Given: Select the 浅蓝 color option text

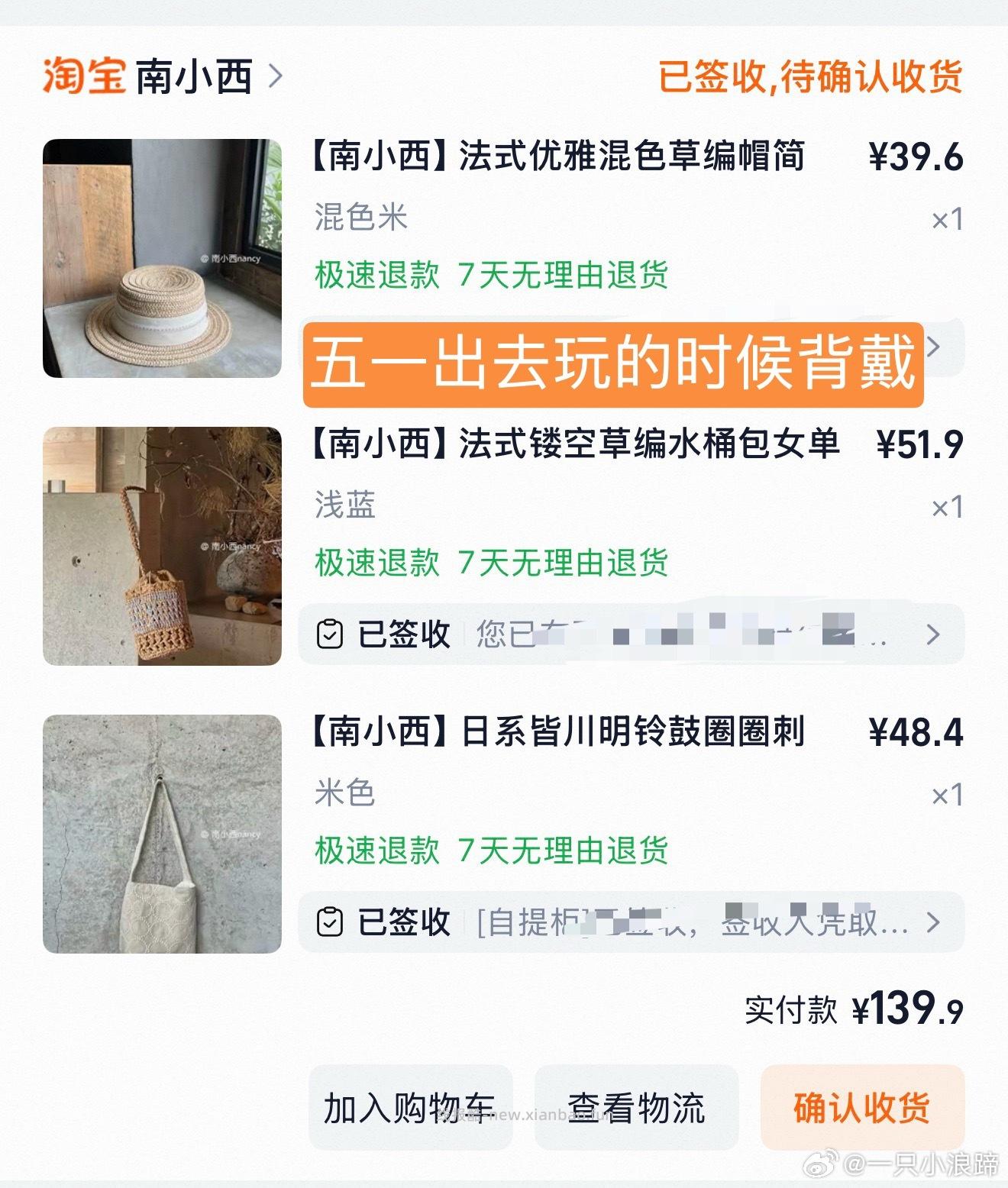Looking at the screenshot, I should [344, 507].
